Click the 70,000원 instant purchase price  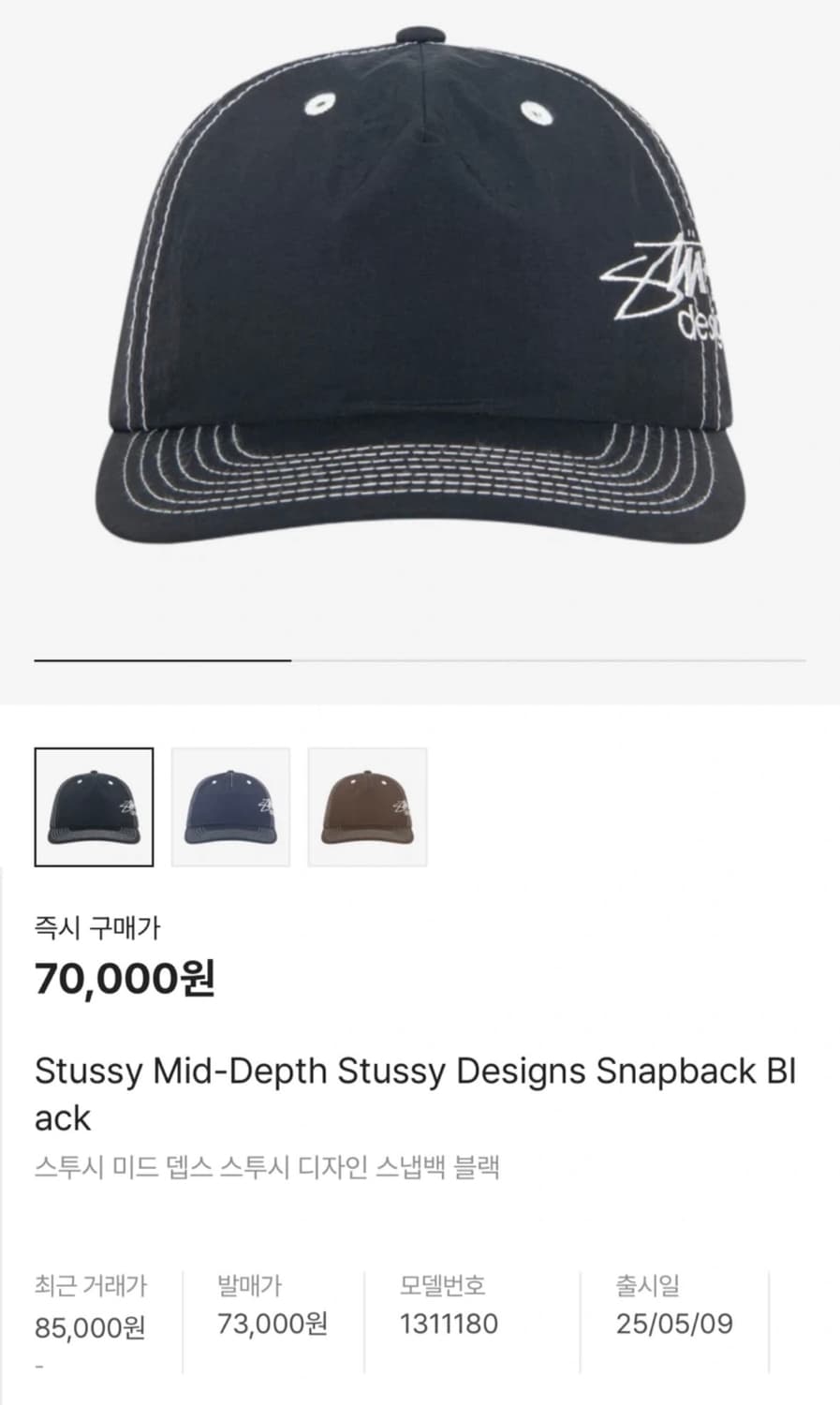tap(125, 978)
